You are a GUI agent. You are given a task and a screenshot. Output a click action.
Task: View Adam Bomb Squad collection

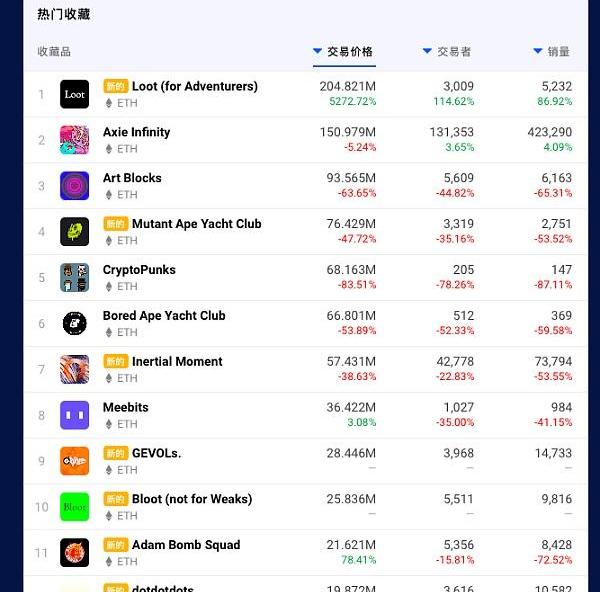click(186, 545)
